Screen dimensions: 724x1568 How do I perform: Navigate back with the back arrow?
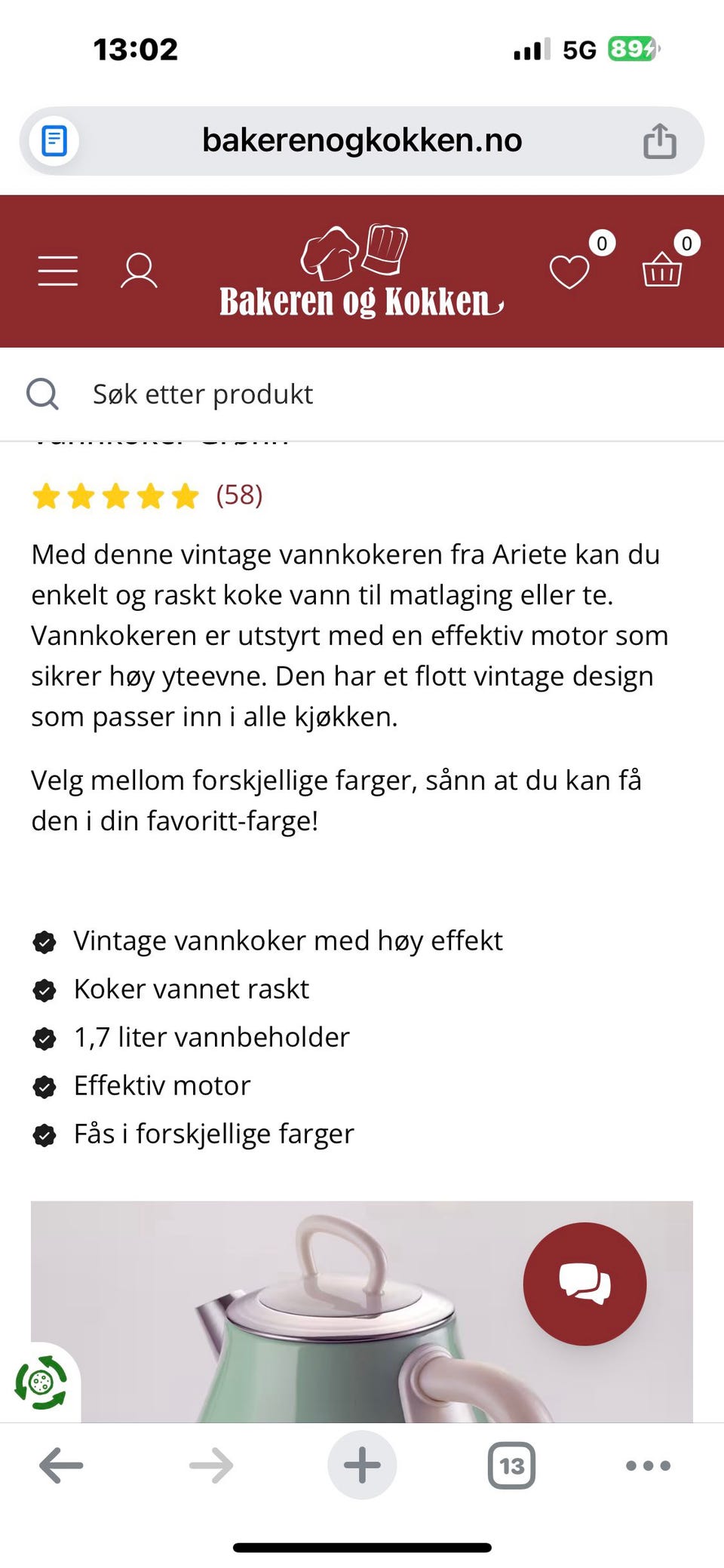[x=59, y=1465]
